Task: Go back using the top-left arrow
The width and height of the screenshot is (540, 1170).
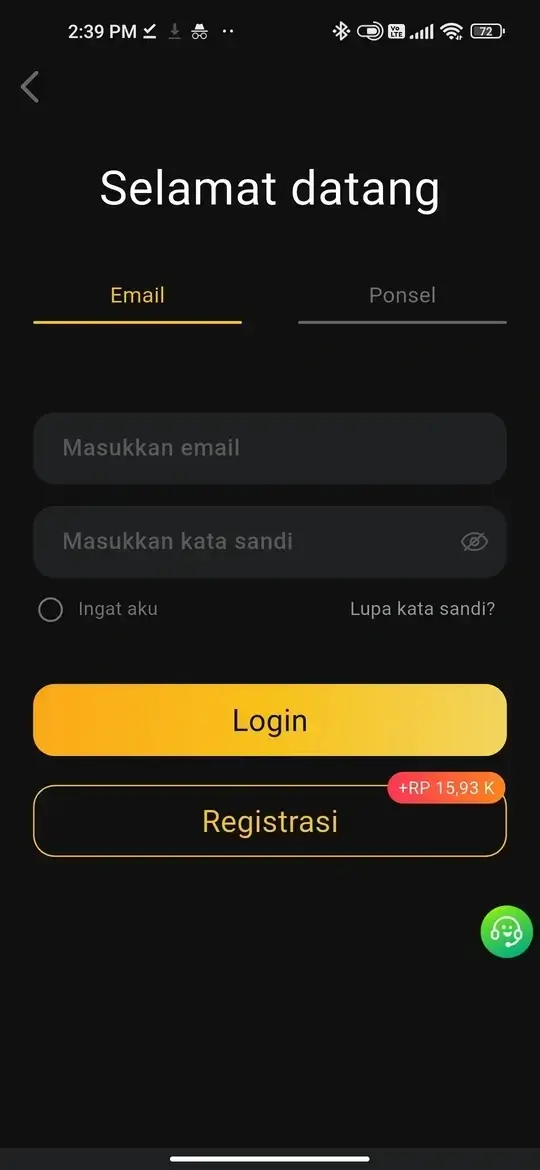Action: click(x=30, y=87)
